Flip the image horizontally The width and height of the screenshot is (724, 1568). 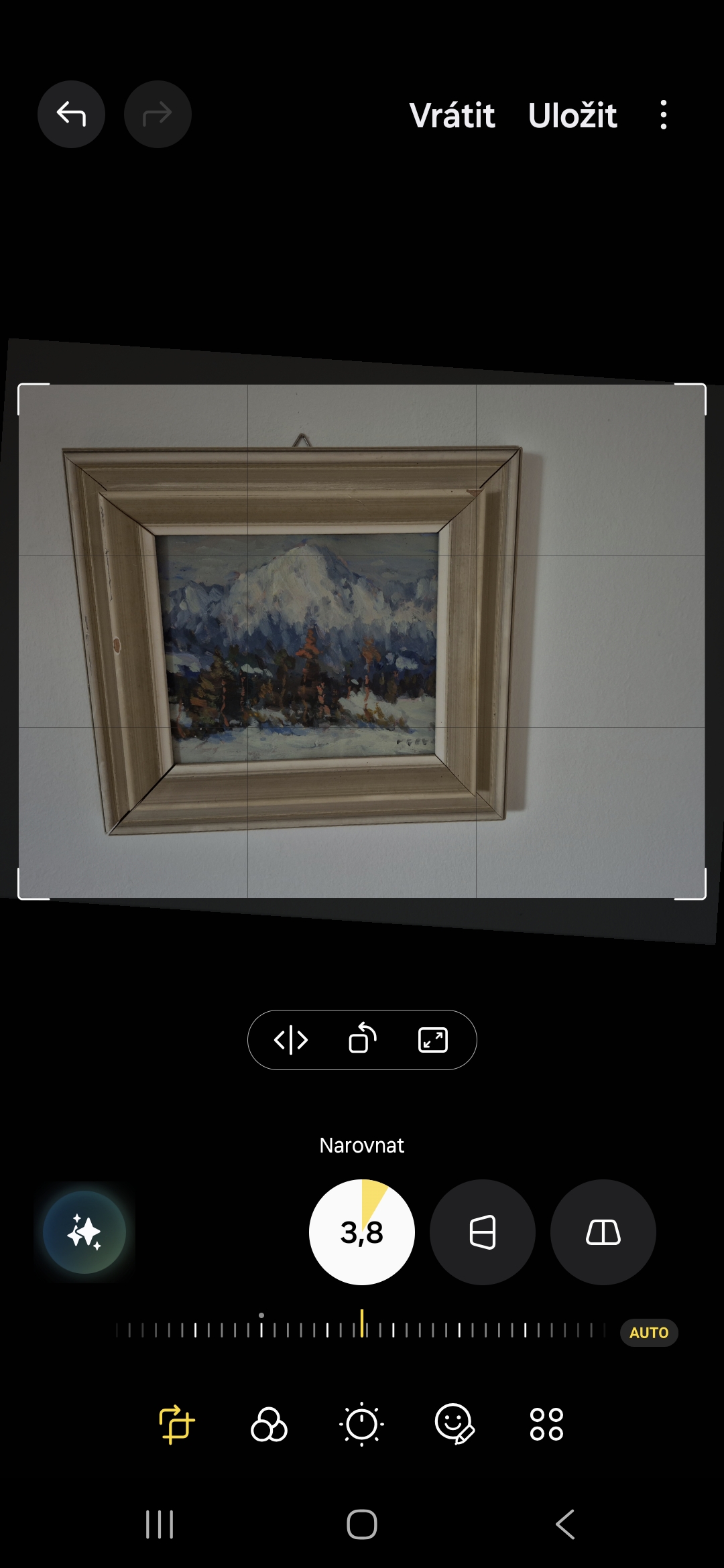[291, 1040]
